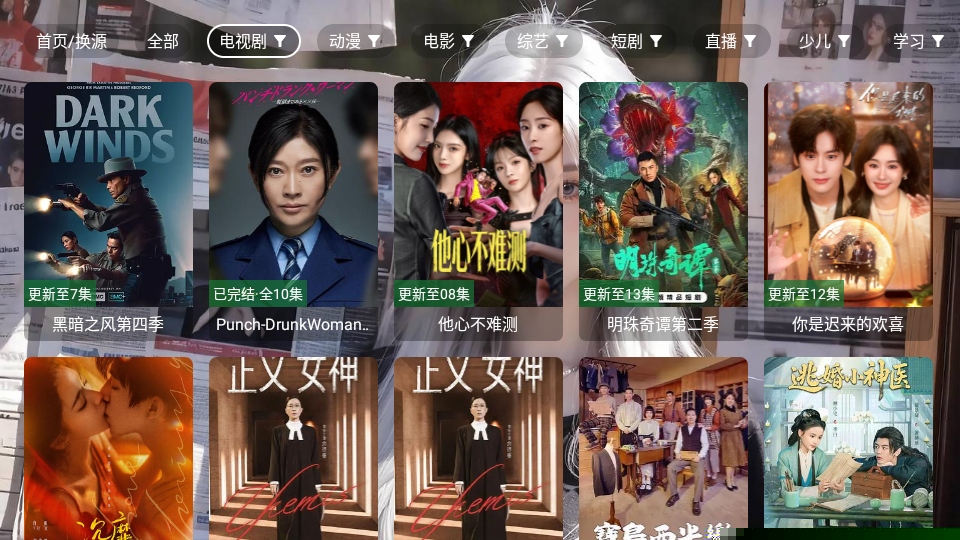This screenshot has width=960, height=540.
Task: Open the 电视剧 filter tab
Action: tap(254, 41)
